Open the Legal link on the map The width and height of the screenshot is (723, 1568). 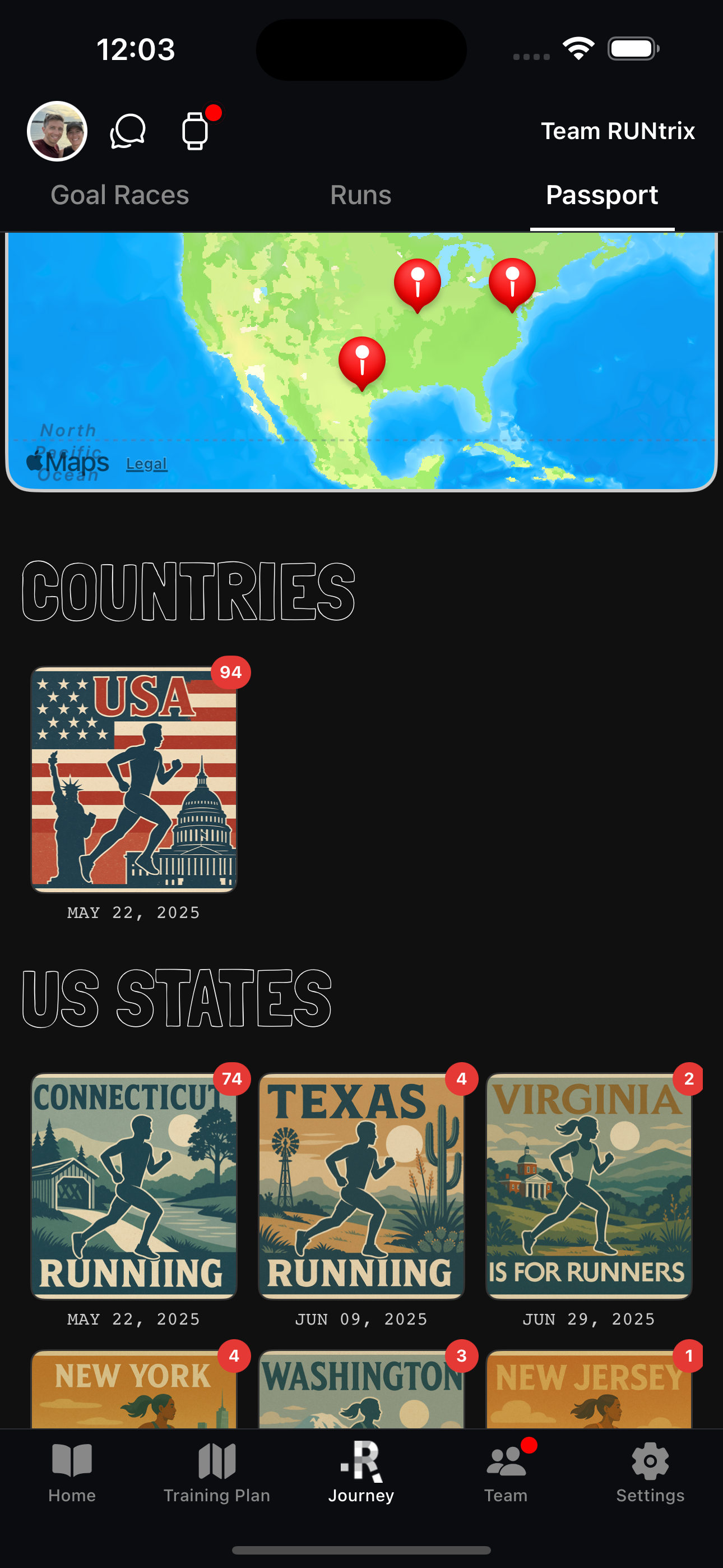pyautogui.click(x=146, y=464)
